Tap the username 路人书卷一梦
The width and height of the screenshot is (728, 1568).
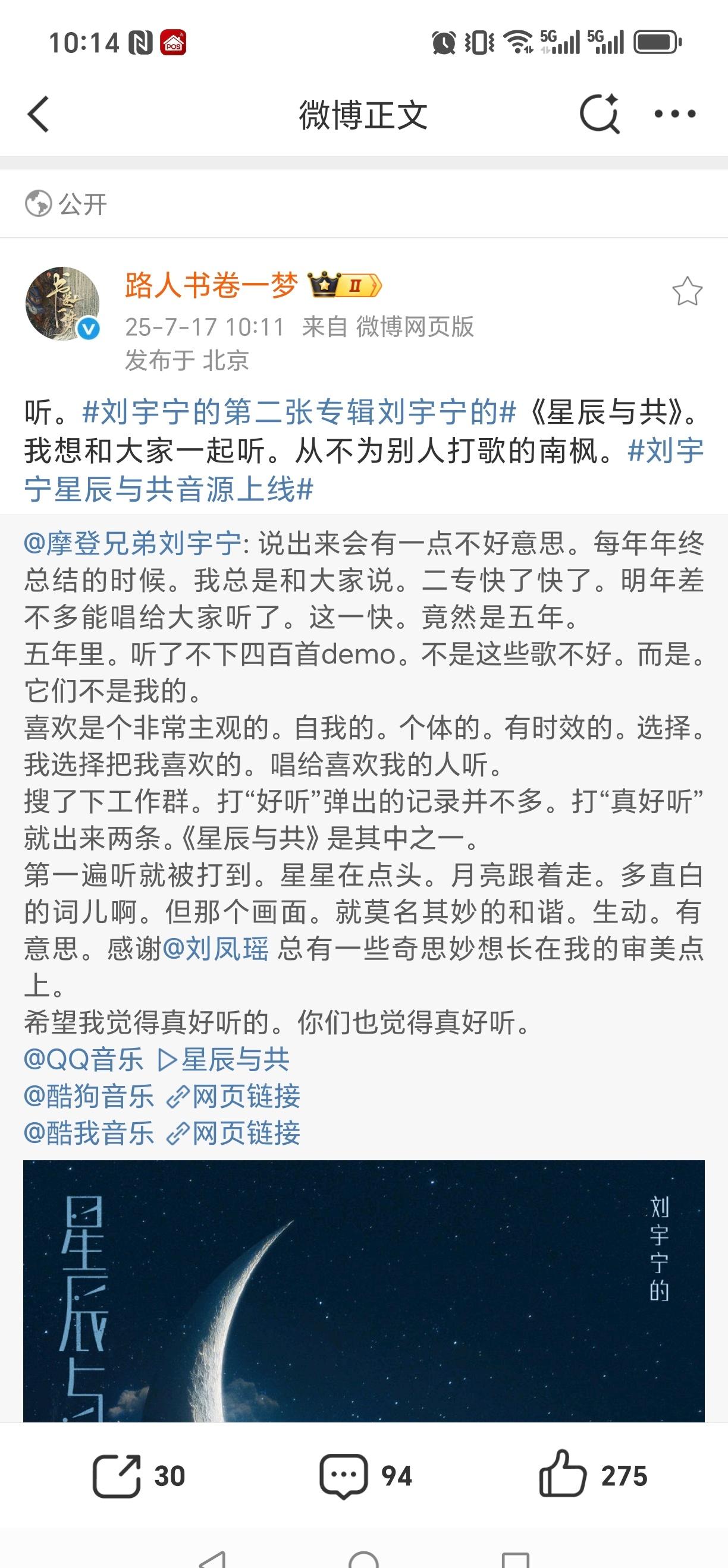point(211,285)
